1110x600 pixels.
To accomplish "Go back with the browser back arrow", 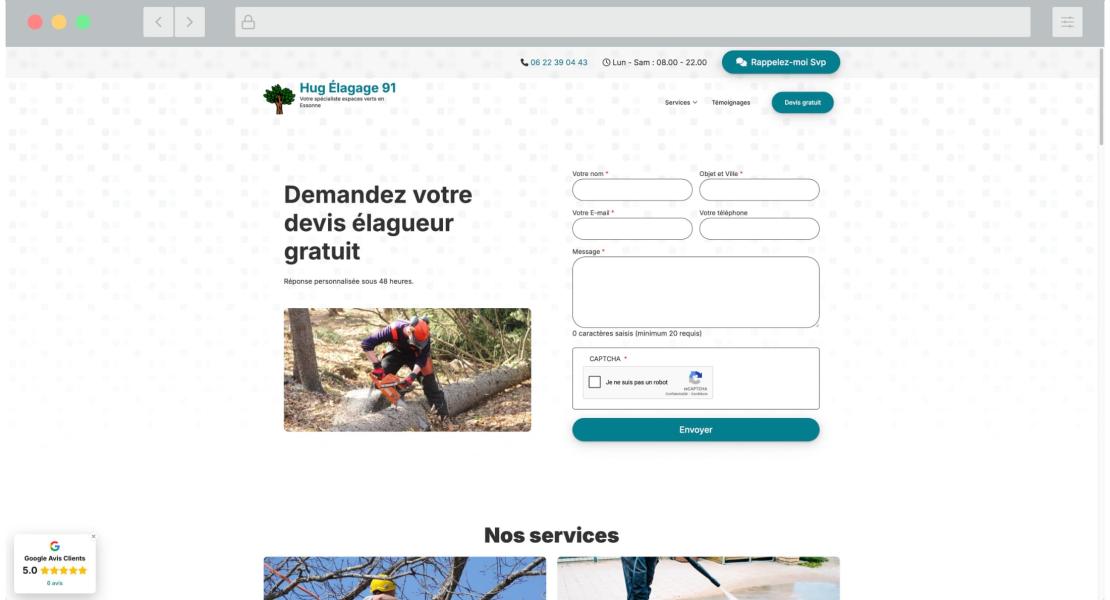I will click(158, 22).
